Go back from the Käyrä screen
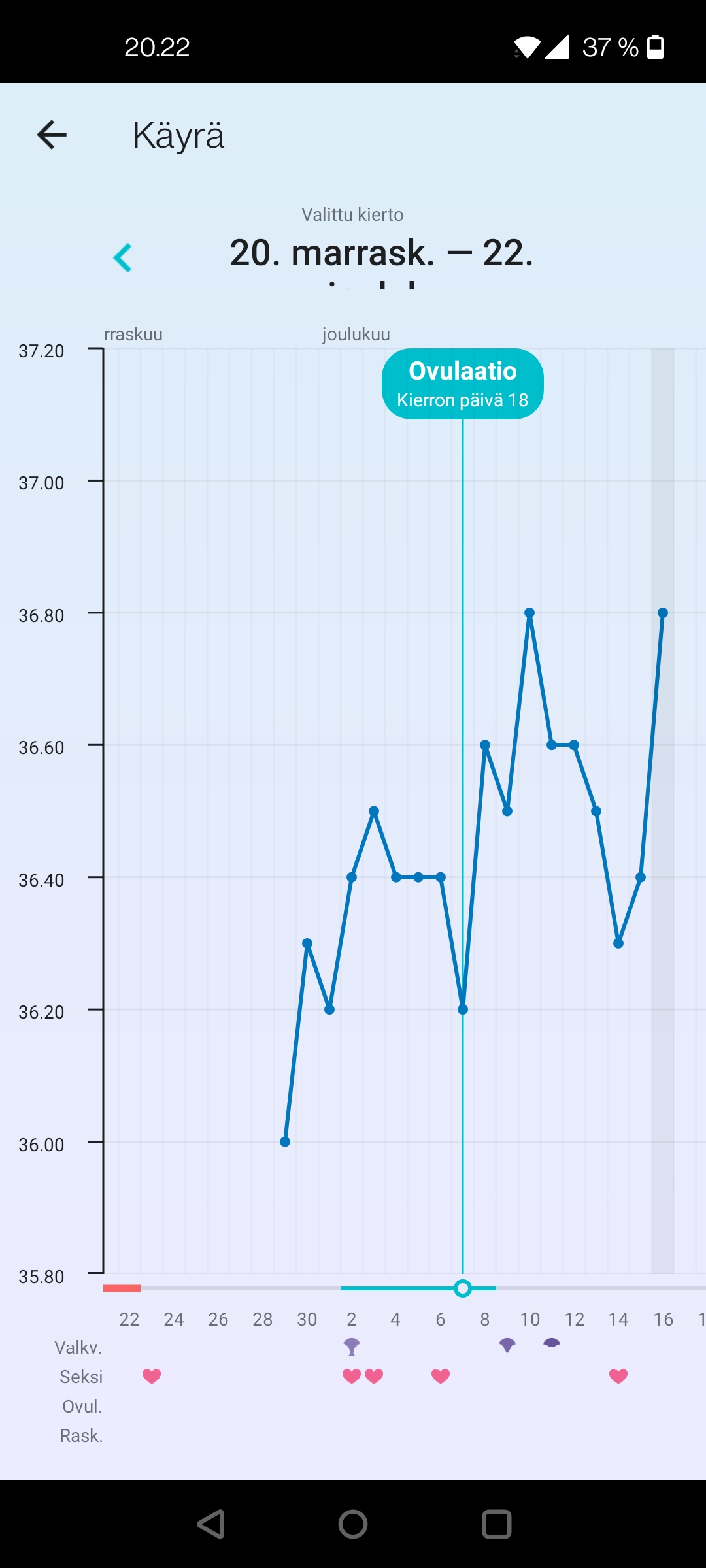This screenshot has width=706, height=1568. pyautogui.click(x=52, y=135)
